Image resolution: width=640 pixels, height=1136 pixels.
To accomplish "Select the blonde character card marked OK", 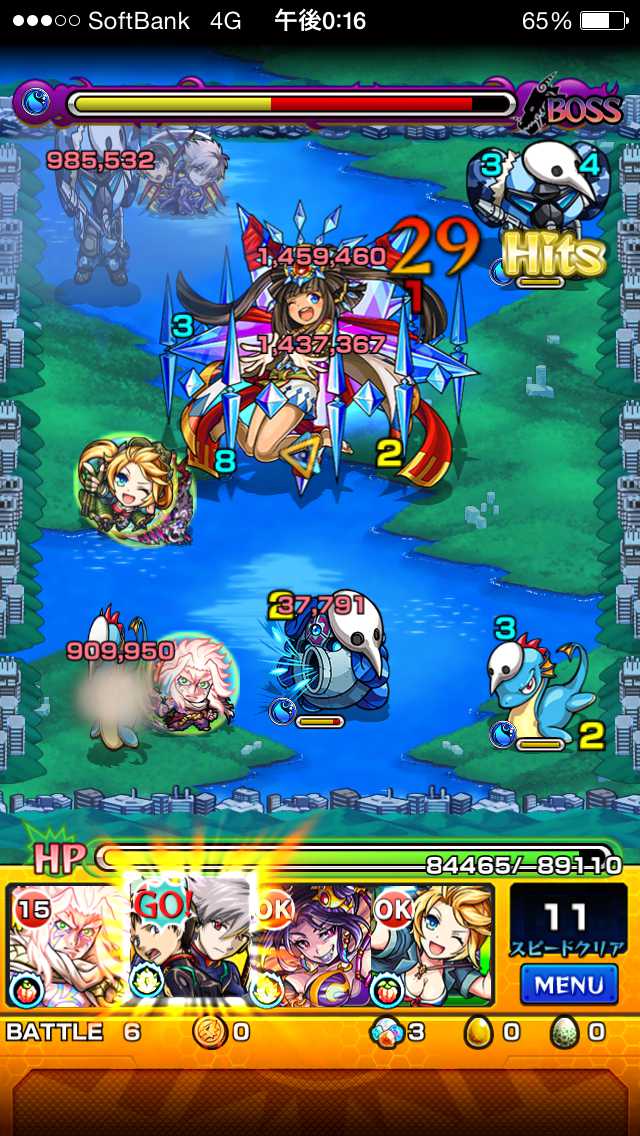I will pyautogui.click(x=432, y=945).
